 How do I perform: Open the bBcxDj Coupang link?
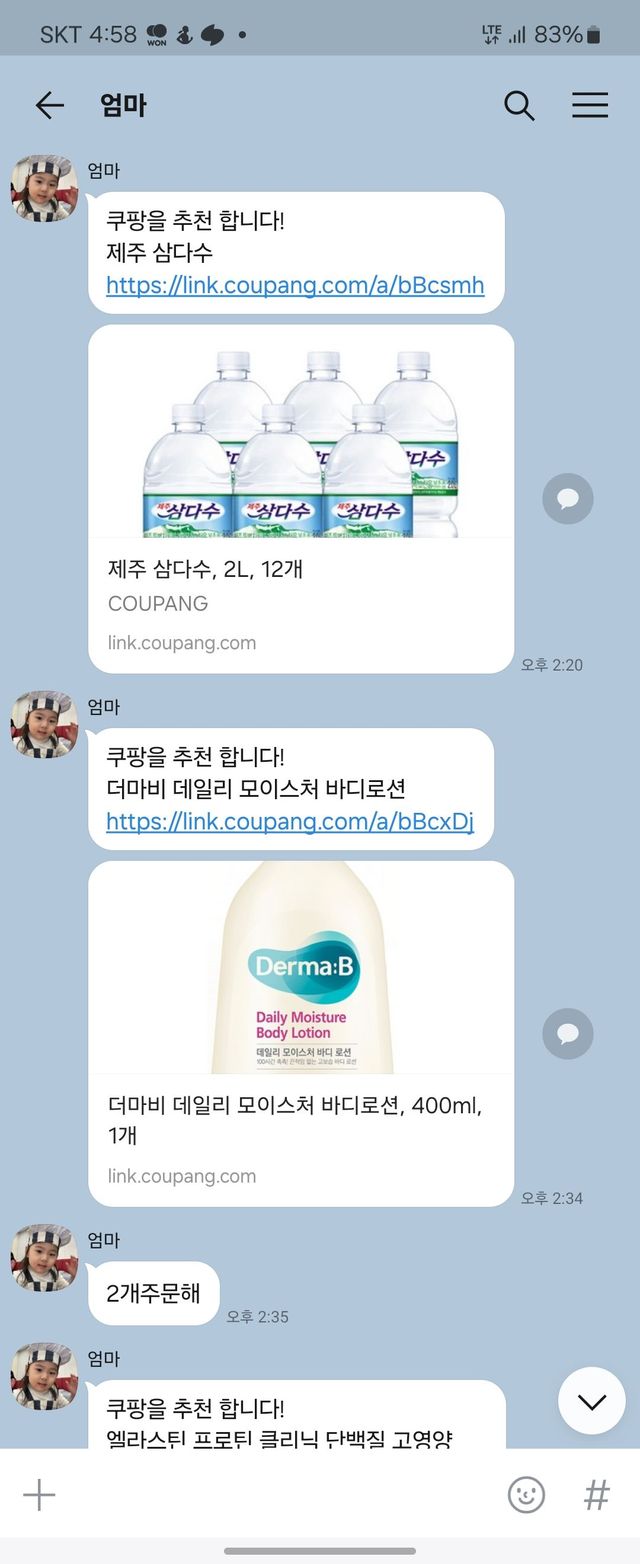click(290, 822)
